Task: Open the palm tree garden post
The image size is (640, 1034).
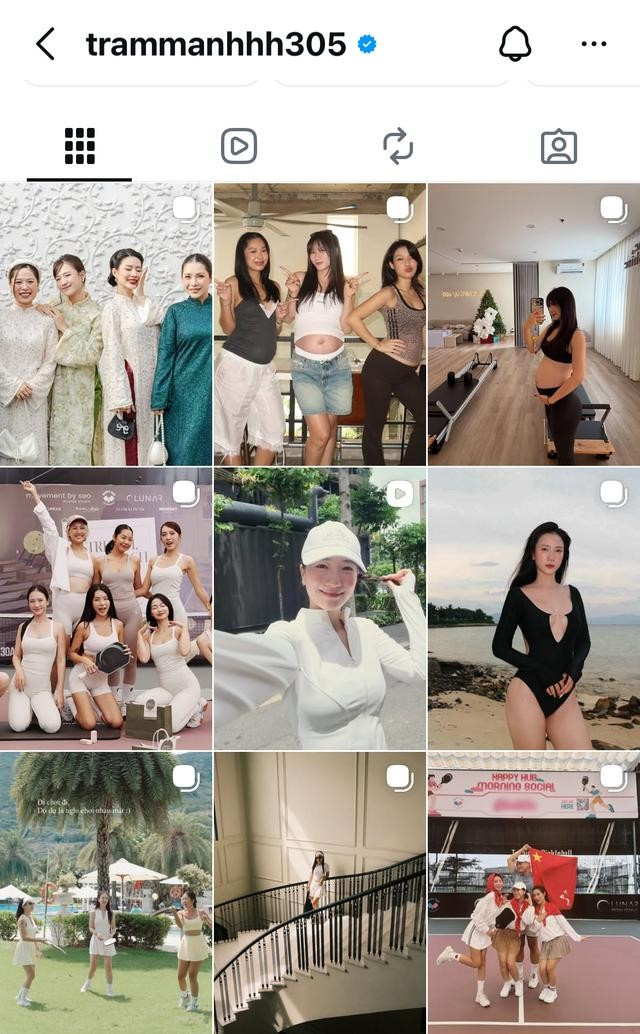Action: coord(106,893)
